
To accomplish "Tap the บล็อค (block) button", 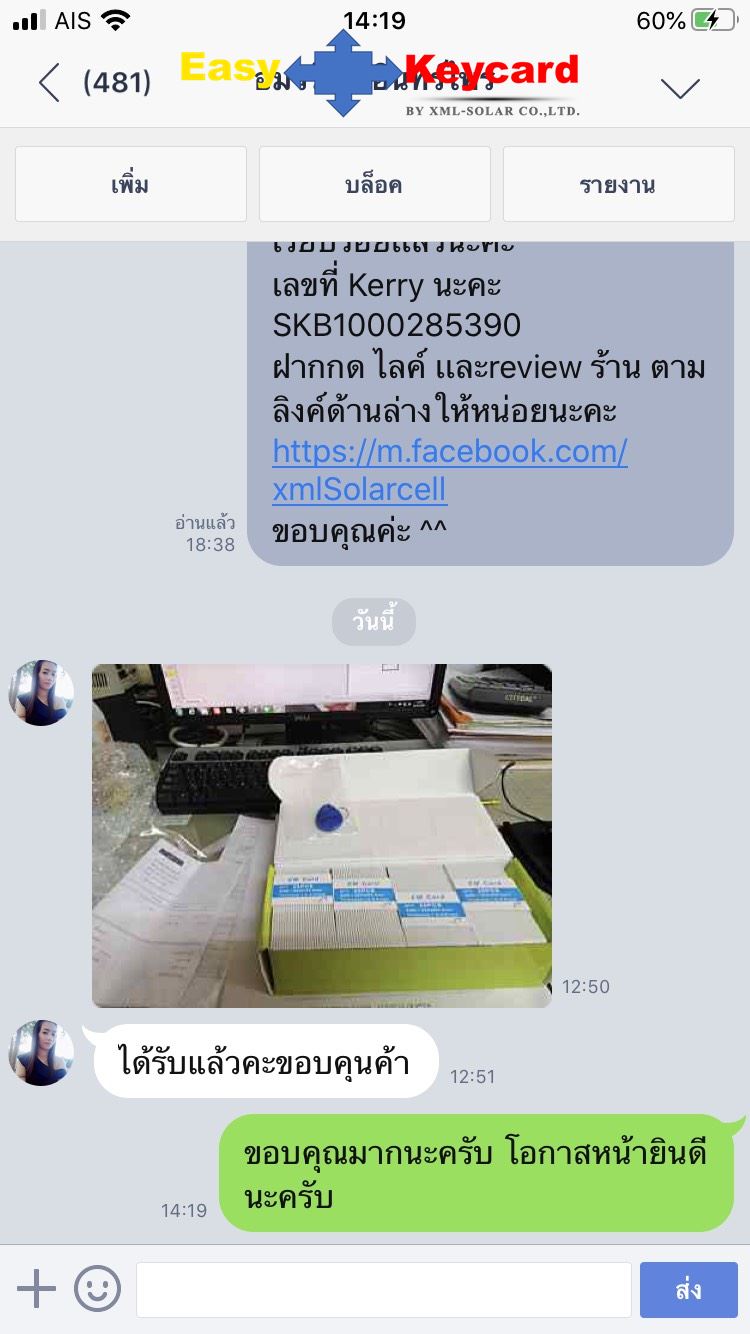I will [374, 185].
